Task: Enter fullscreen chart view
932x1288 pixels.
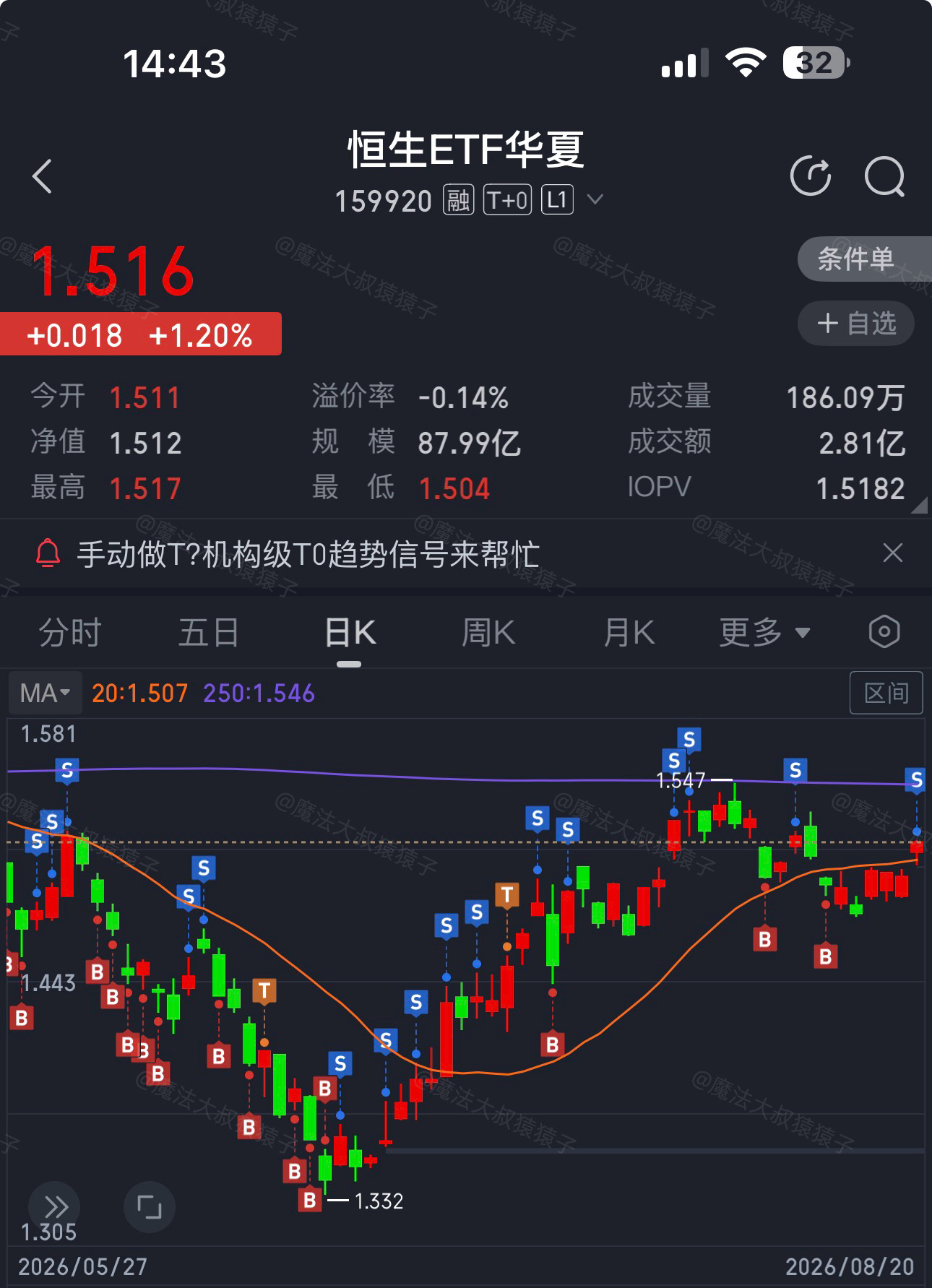Action: [150, 1207]
